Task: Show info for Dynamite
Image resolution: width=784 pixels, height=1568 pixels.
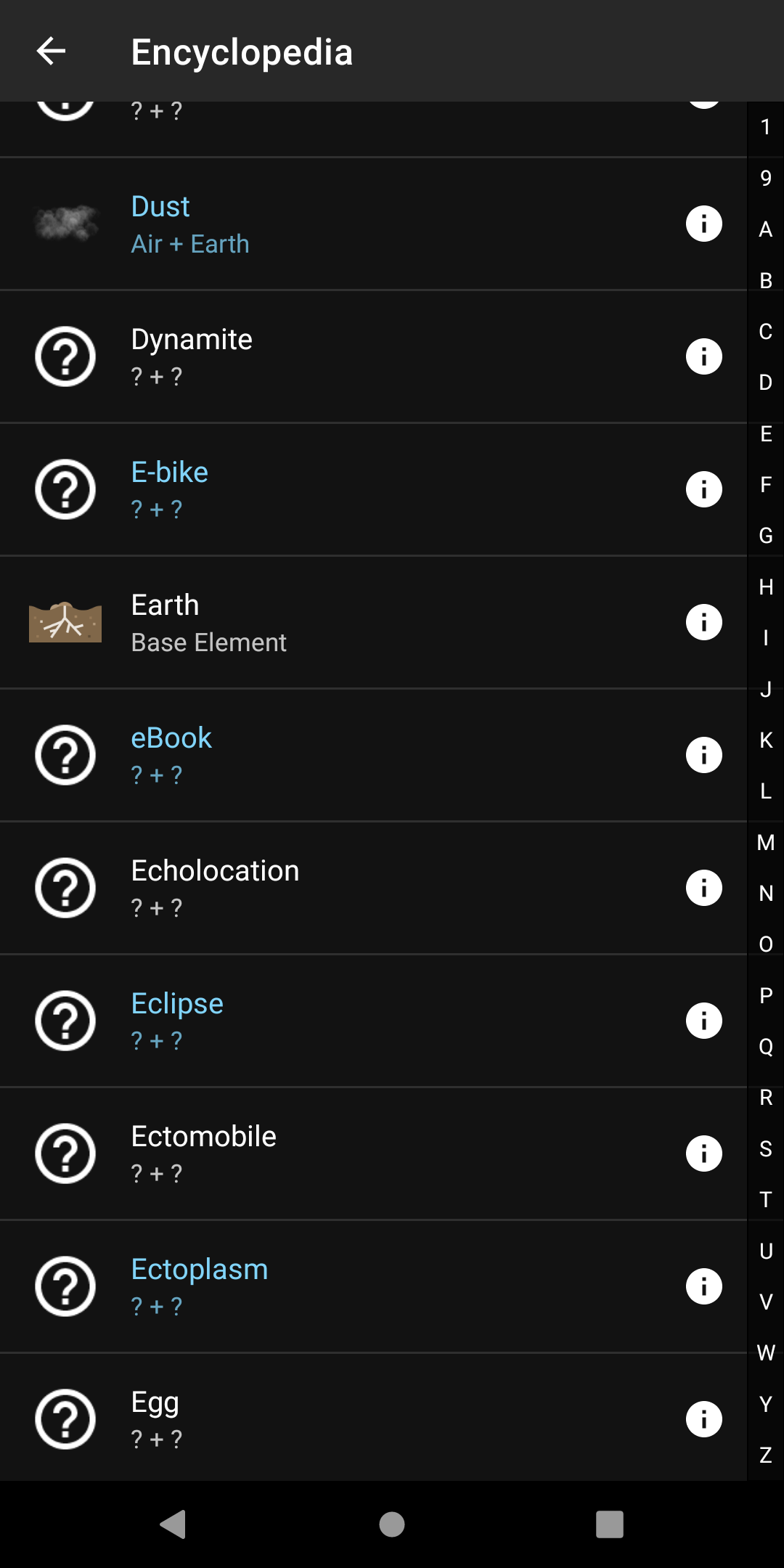Action: (x=704, y=356)
